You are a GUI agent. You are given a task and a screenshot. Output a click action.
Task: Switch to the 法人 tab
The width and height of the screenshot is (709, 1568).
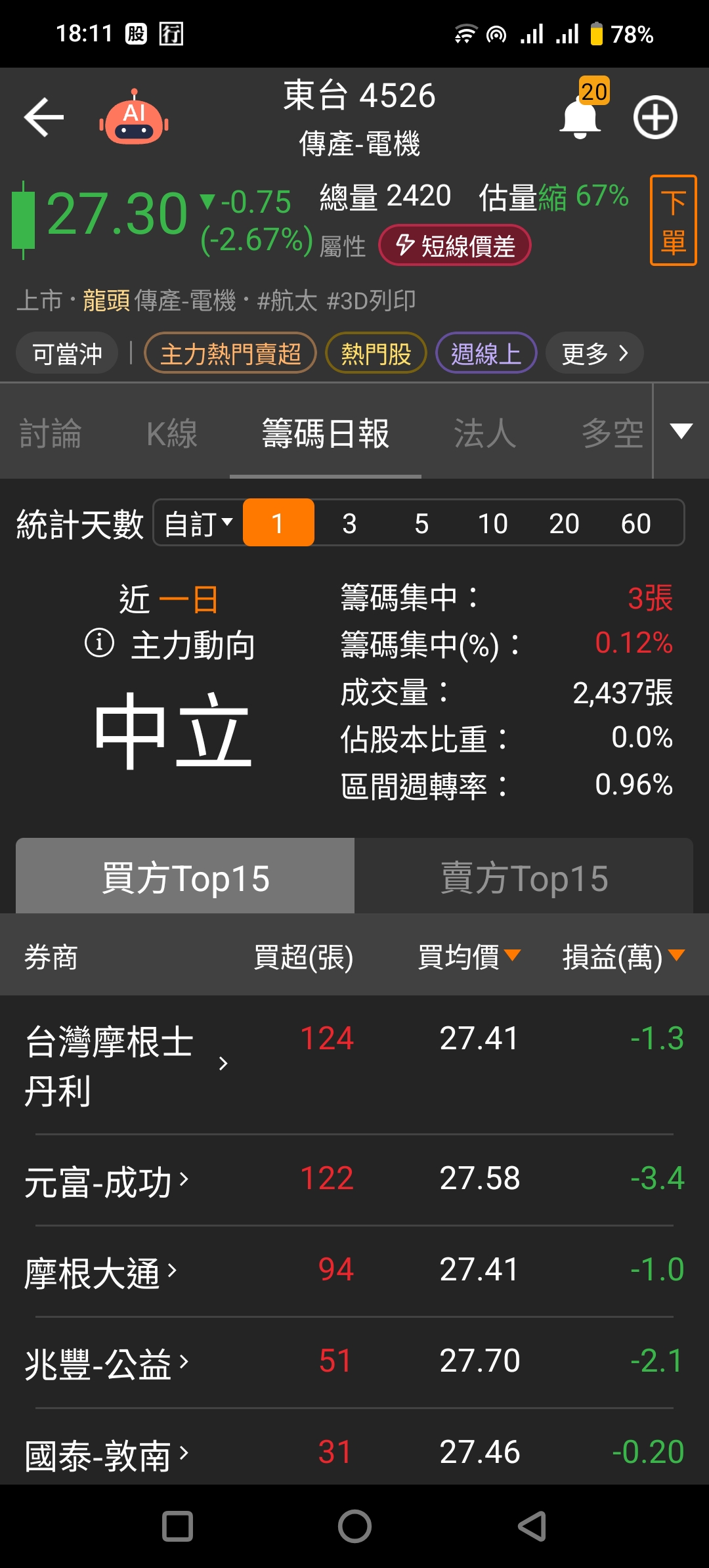tap(484, 434)
